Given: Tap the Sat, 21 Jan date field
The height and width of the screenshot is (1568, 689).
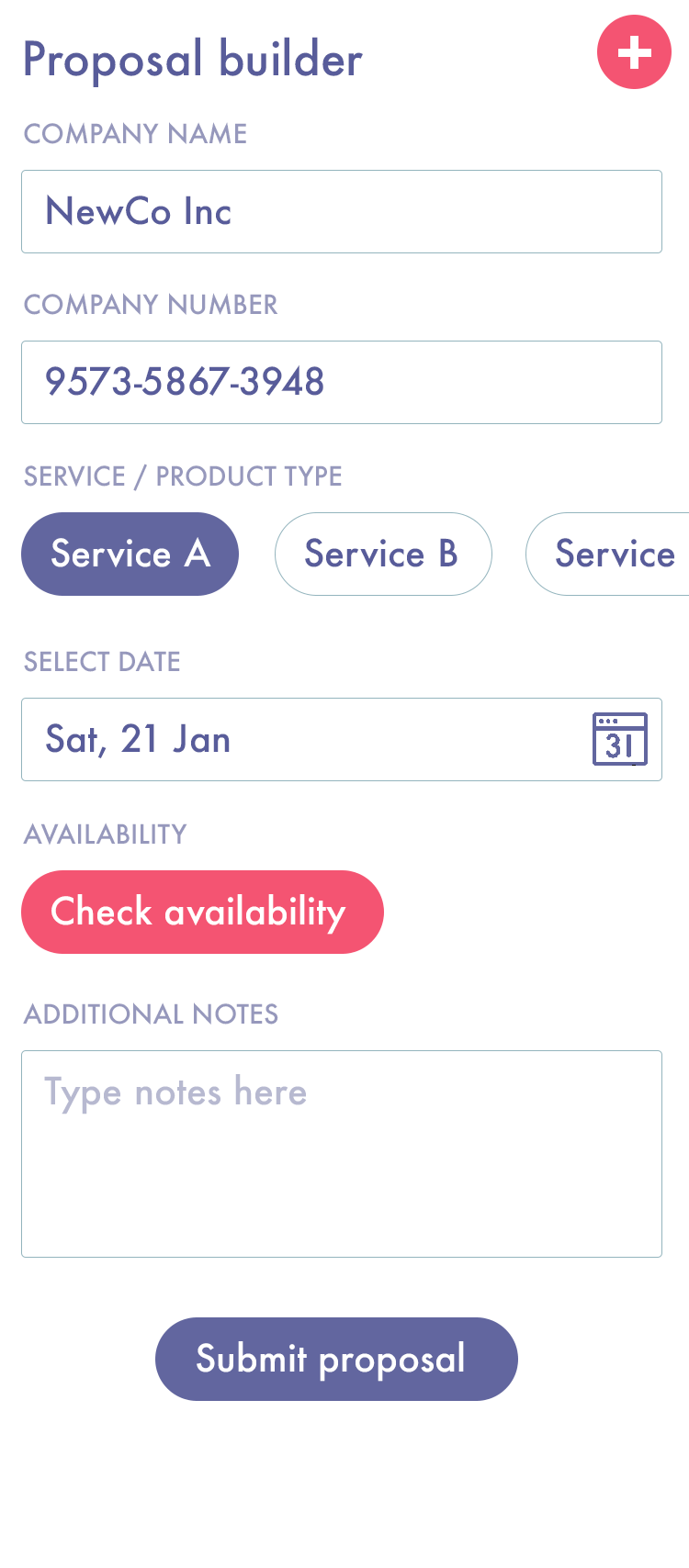Looking at the screenshot, I should (x=342, y=739).
